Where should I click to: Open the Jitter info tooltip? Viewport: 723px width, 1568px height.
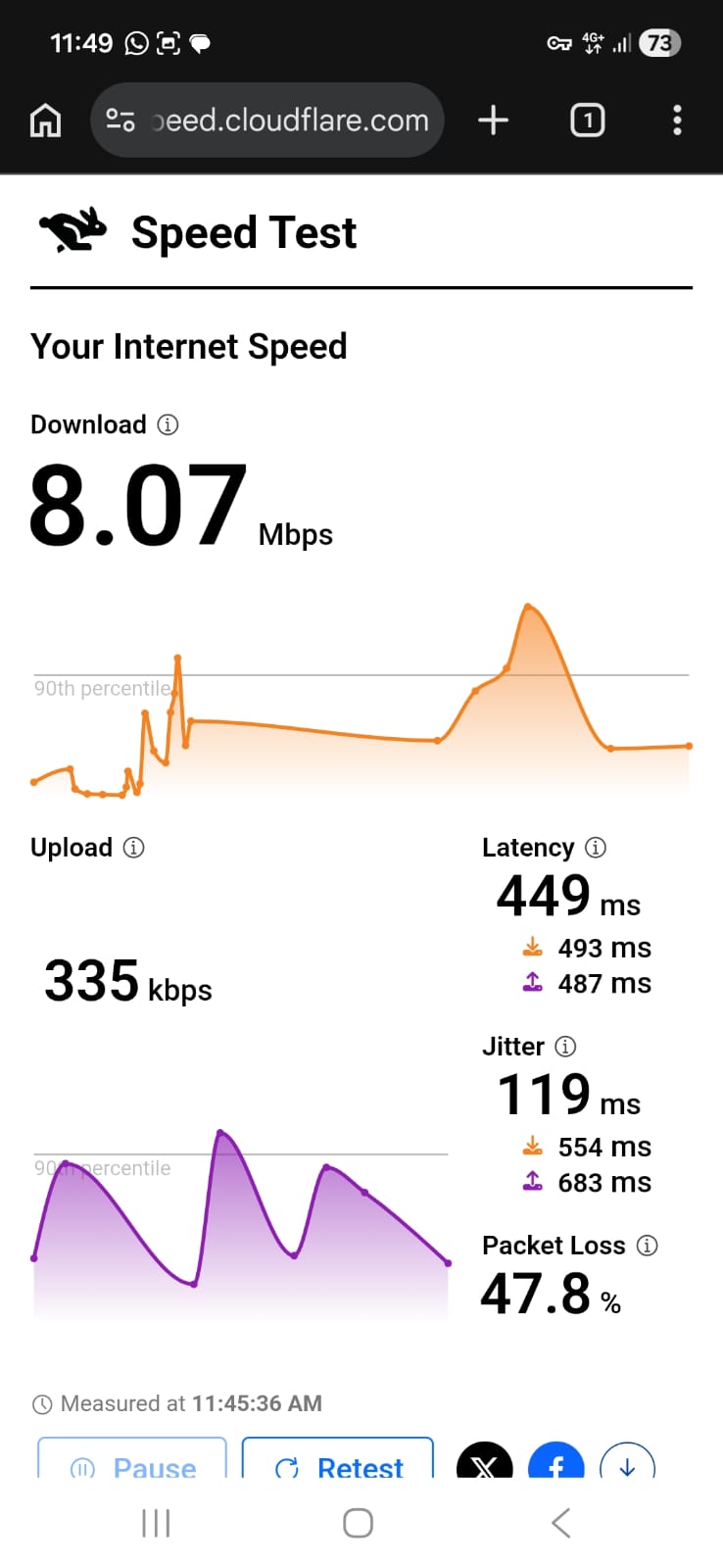tap(566, 1047)
